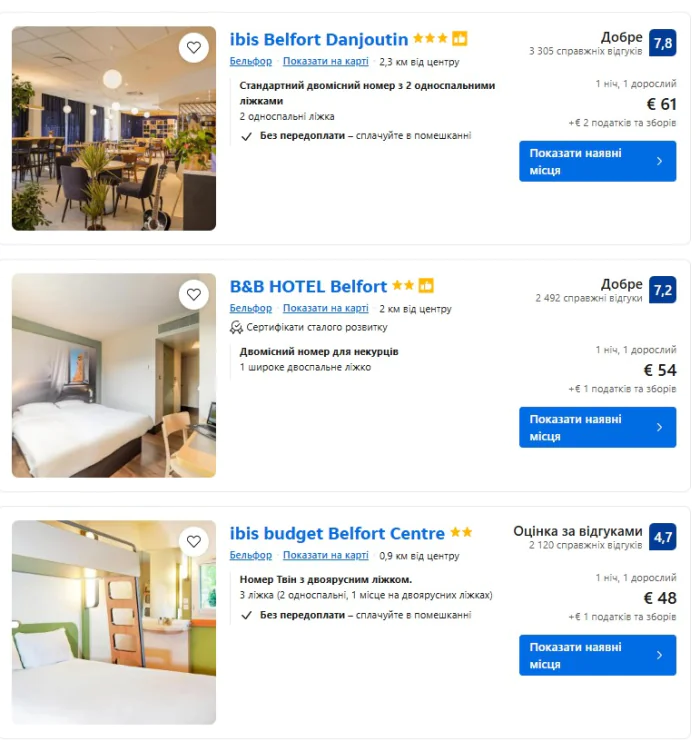
Task: Tap Бельфор link under B&B HOTEL Belfort
Action: 250,309
